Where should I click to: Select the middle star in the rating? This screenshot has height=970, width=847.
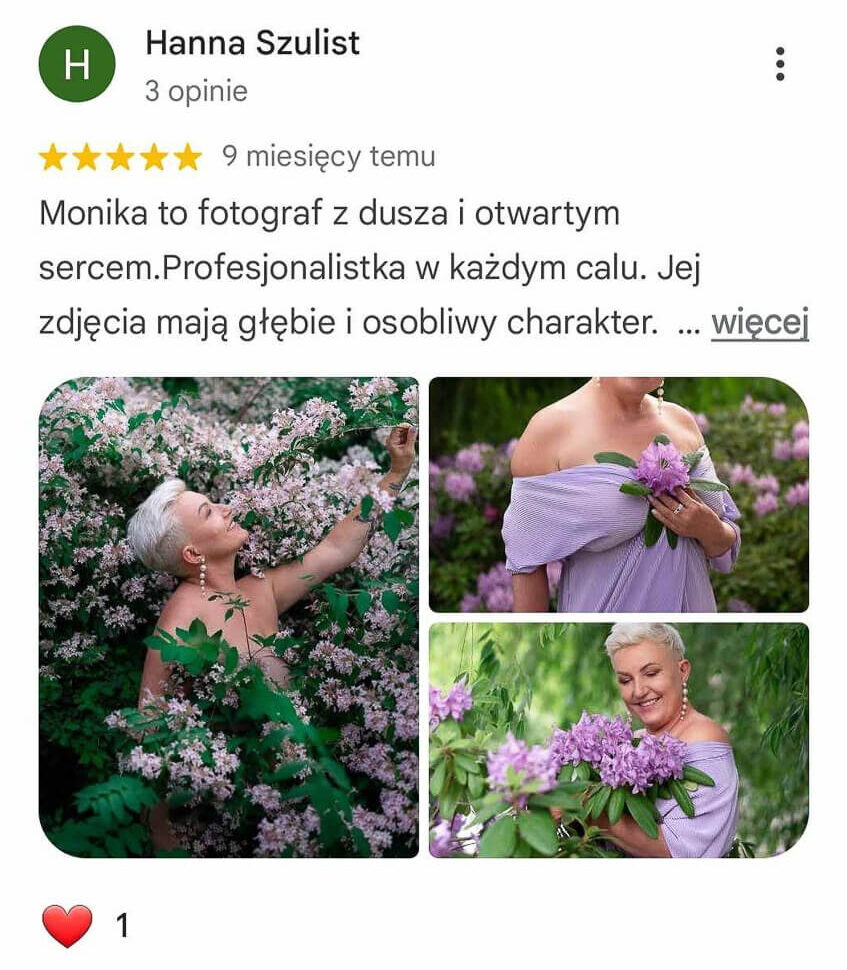tap(118, 155)
